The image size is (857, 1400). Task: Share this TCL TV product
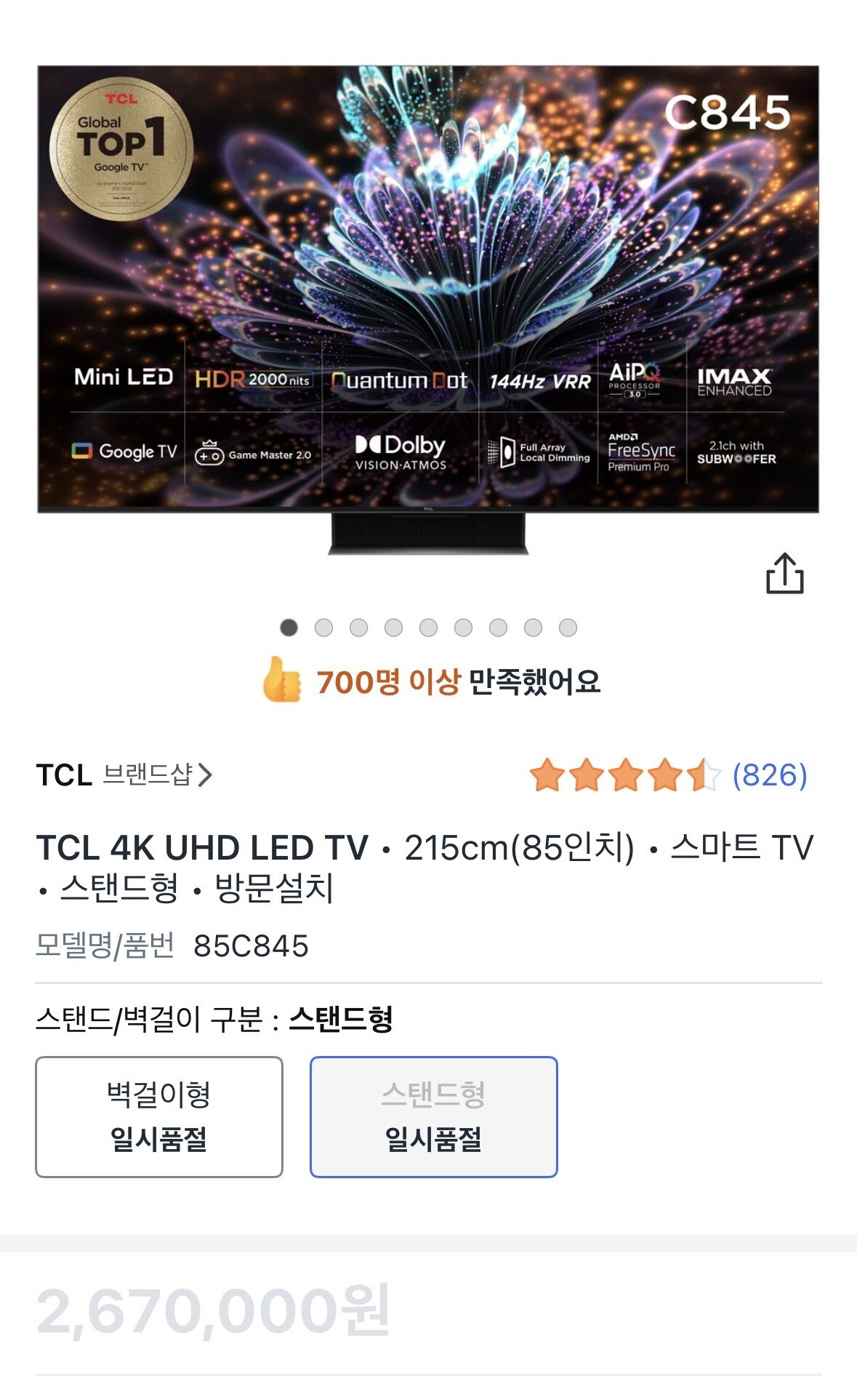[784, 574]
